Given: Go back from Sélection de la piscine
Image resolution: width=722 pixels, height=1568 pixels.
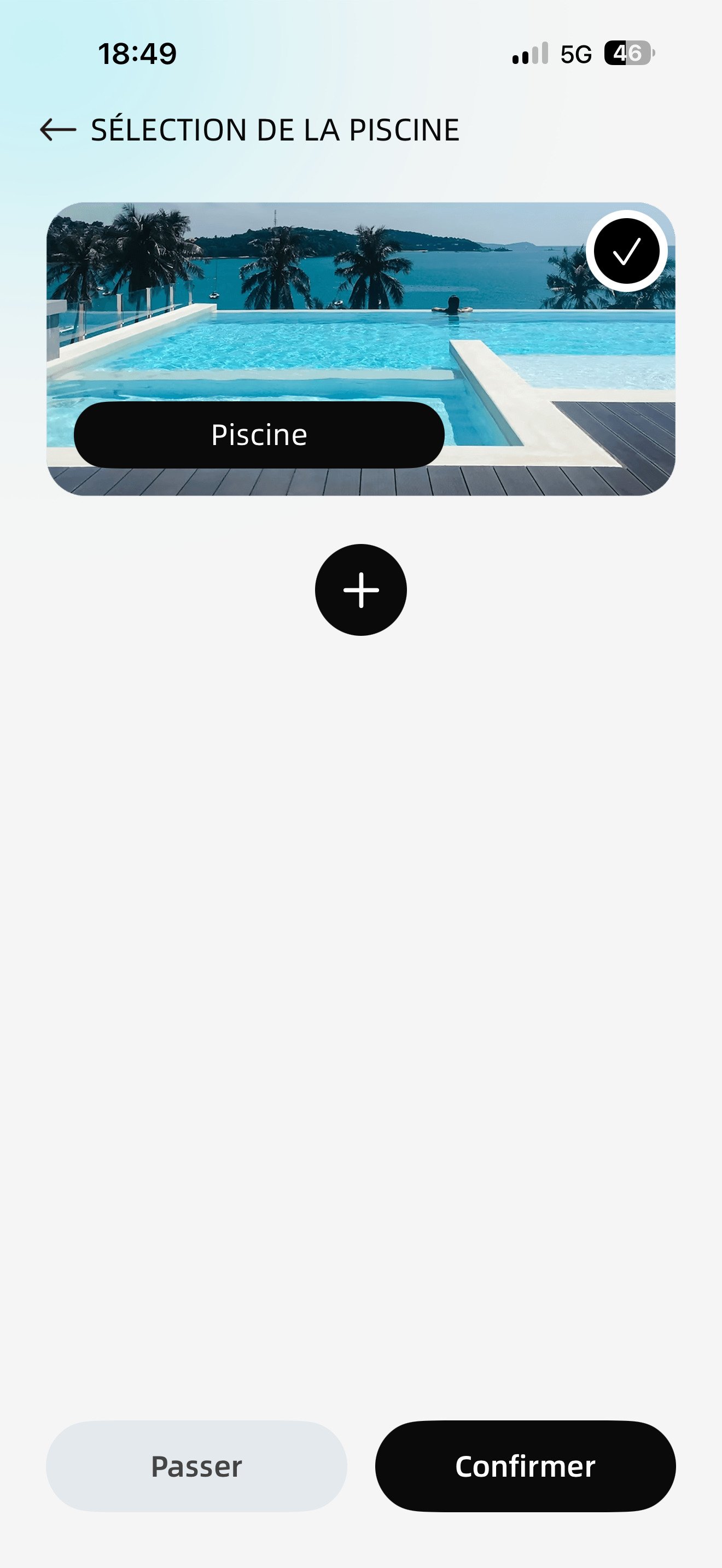Looking at the screenshot, I should tap(58, 130).
